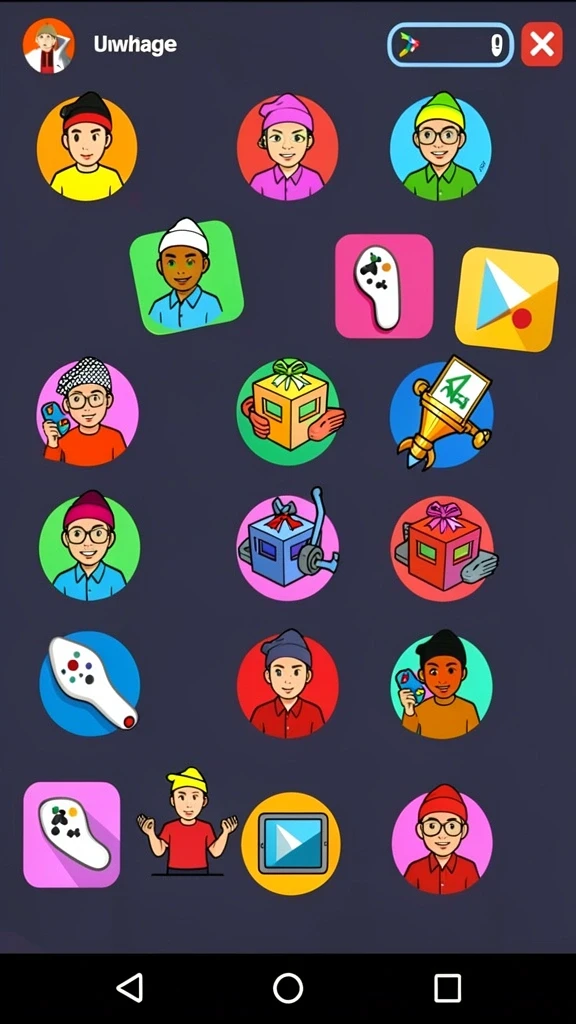Open the orange gift box on the green circle
The image size is (576, 1024).
click(x=289, y=411)
